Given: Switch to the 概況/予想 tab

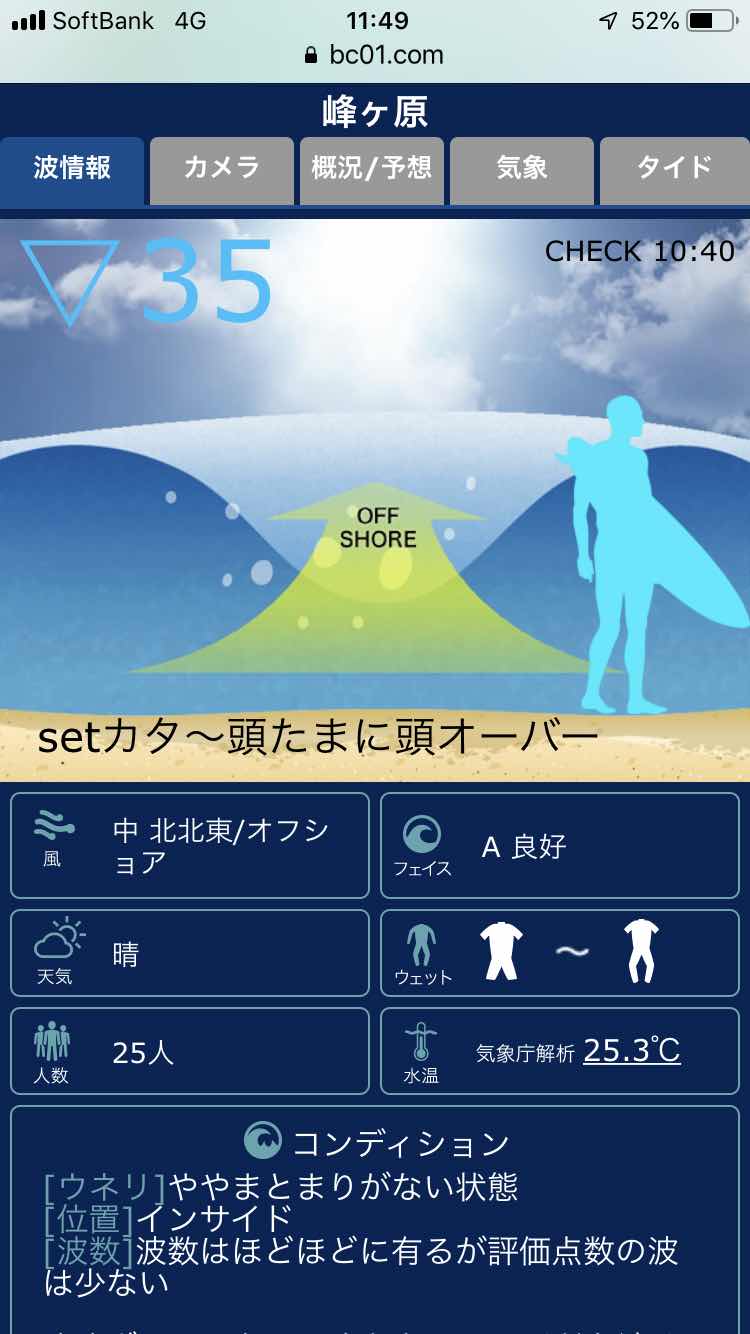Looking at the screenshot, I should pos(372,168).
